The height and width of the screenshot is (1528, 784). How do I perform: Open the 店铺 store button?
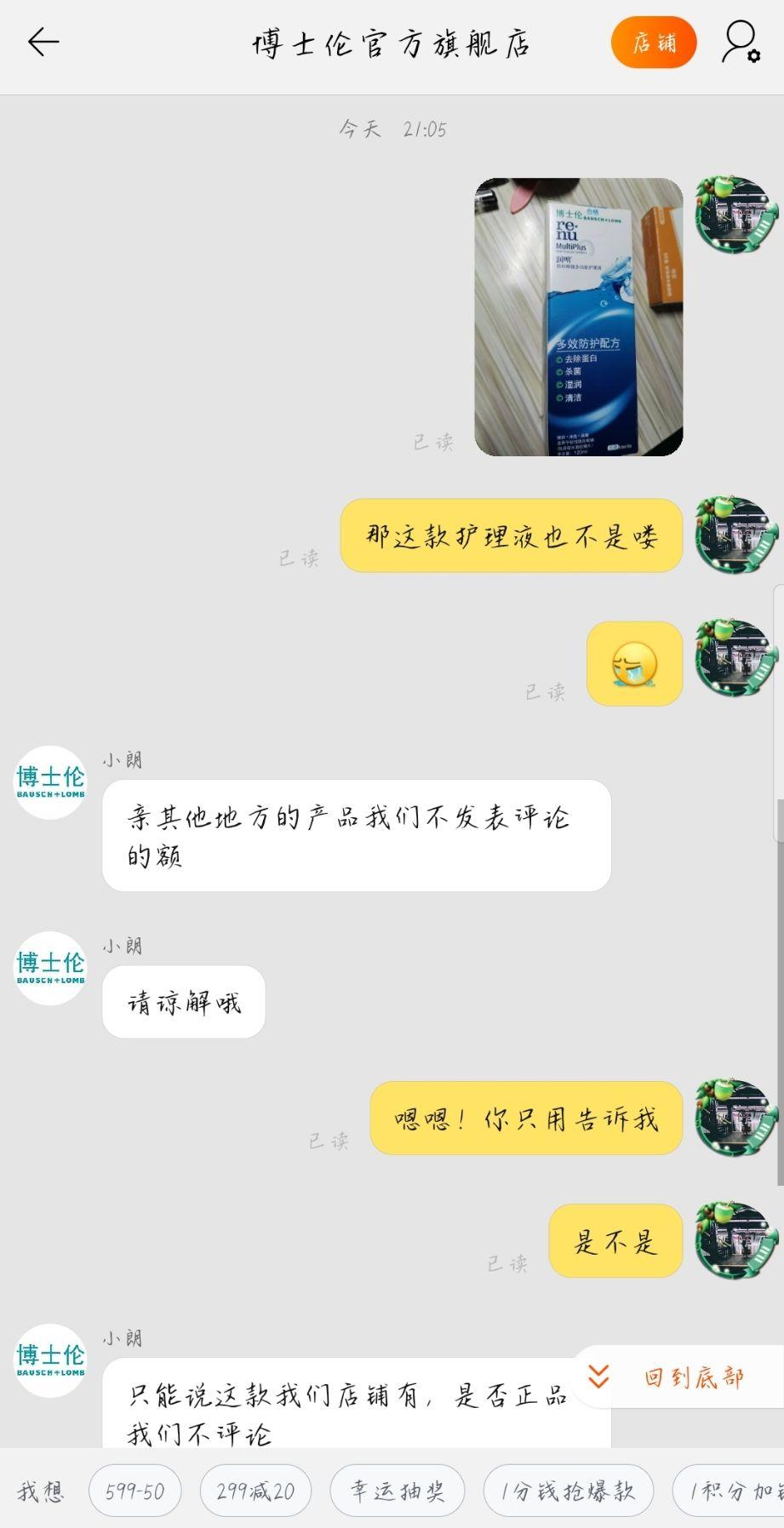click(x=654, y=43)
